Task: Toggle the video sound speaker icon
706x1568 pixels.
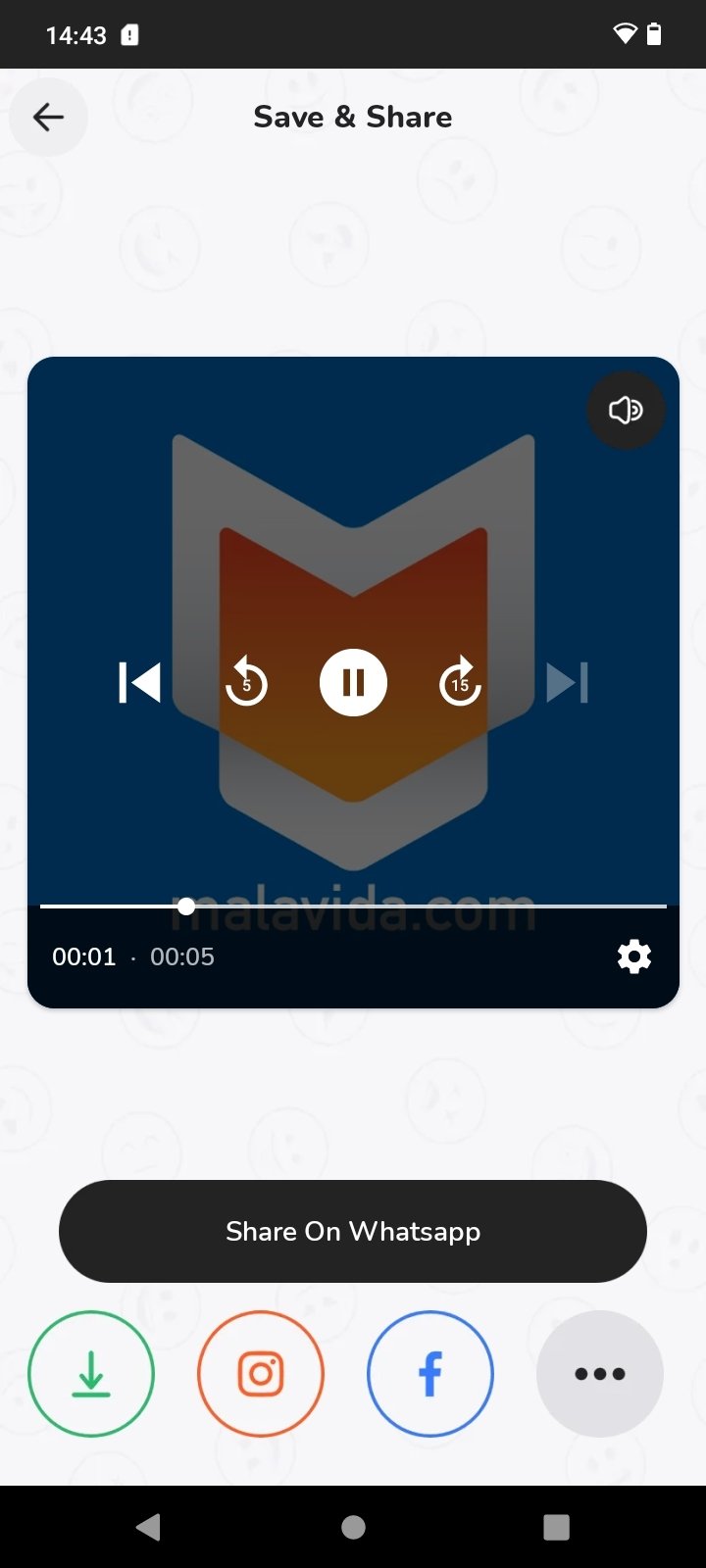Action: click(x=626, y=410)
